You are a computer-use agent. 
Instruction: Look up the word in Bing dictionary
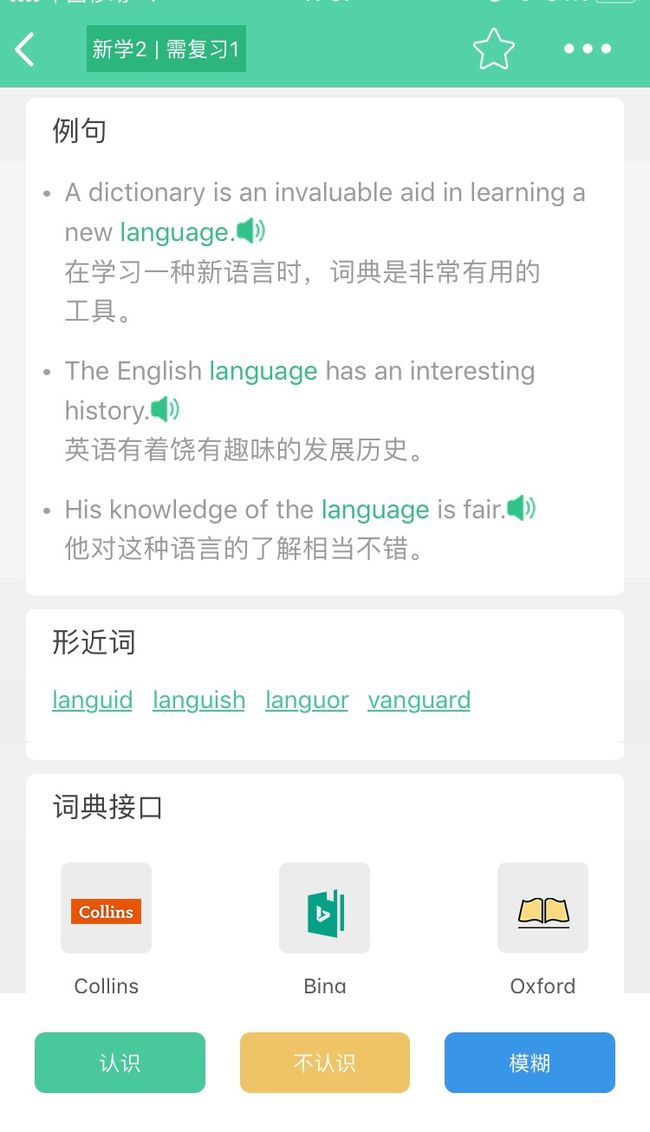point(324,907)
